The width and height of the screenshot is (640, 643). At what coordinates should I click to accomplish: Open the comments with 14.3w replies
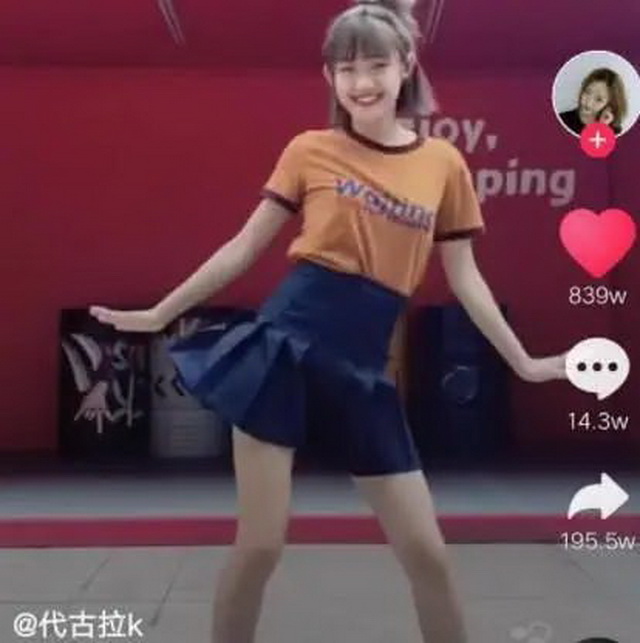pos(597,369)
